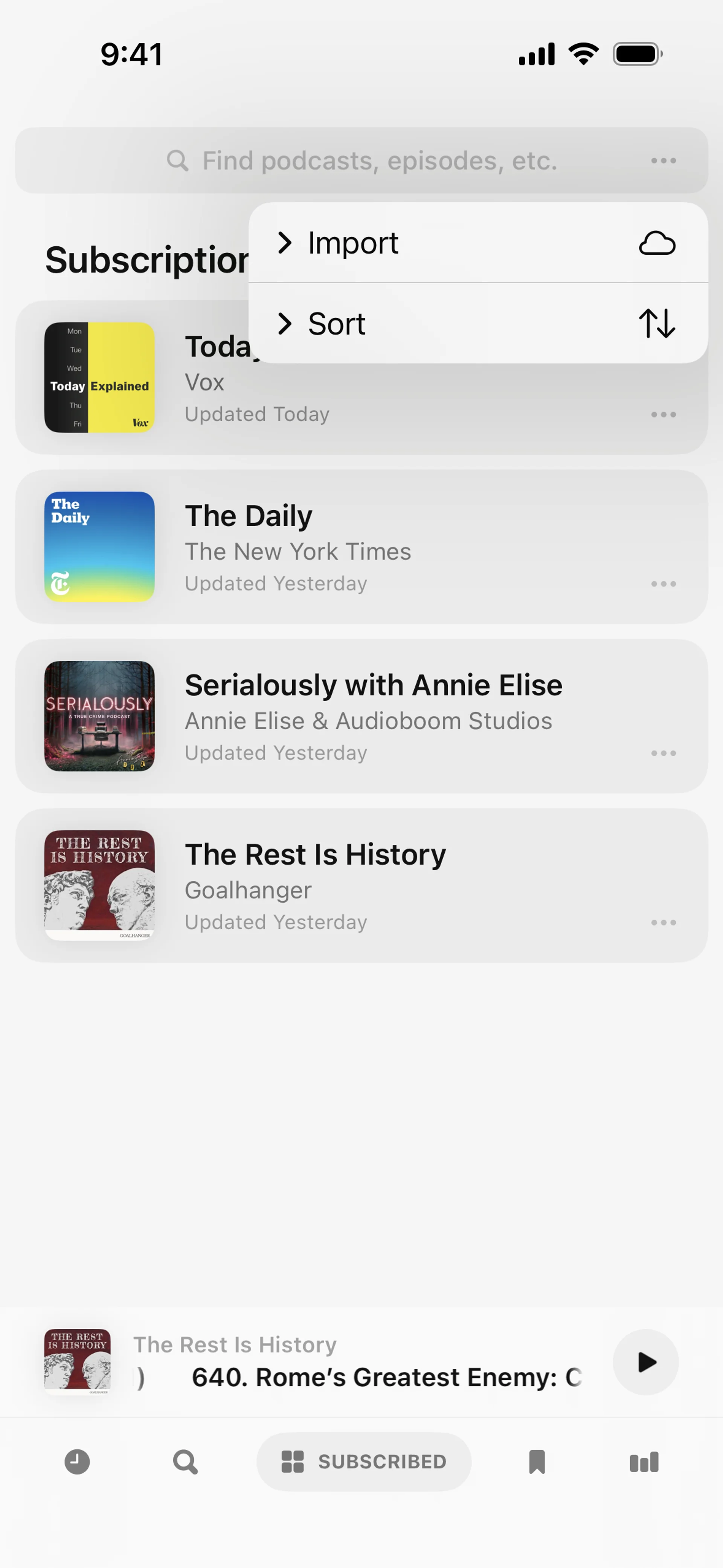This screenshot has height=1568, width=723.
Task: Show more options for The Daily
Action: point(663,584)
